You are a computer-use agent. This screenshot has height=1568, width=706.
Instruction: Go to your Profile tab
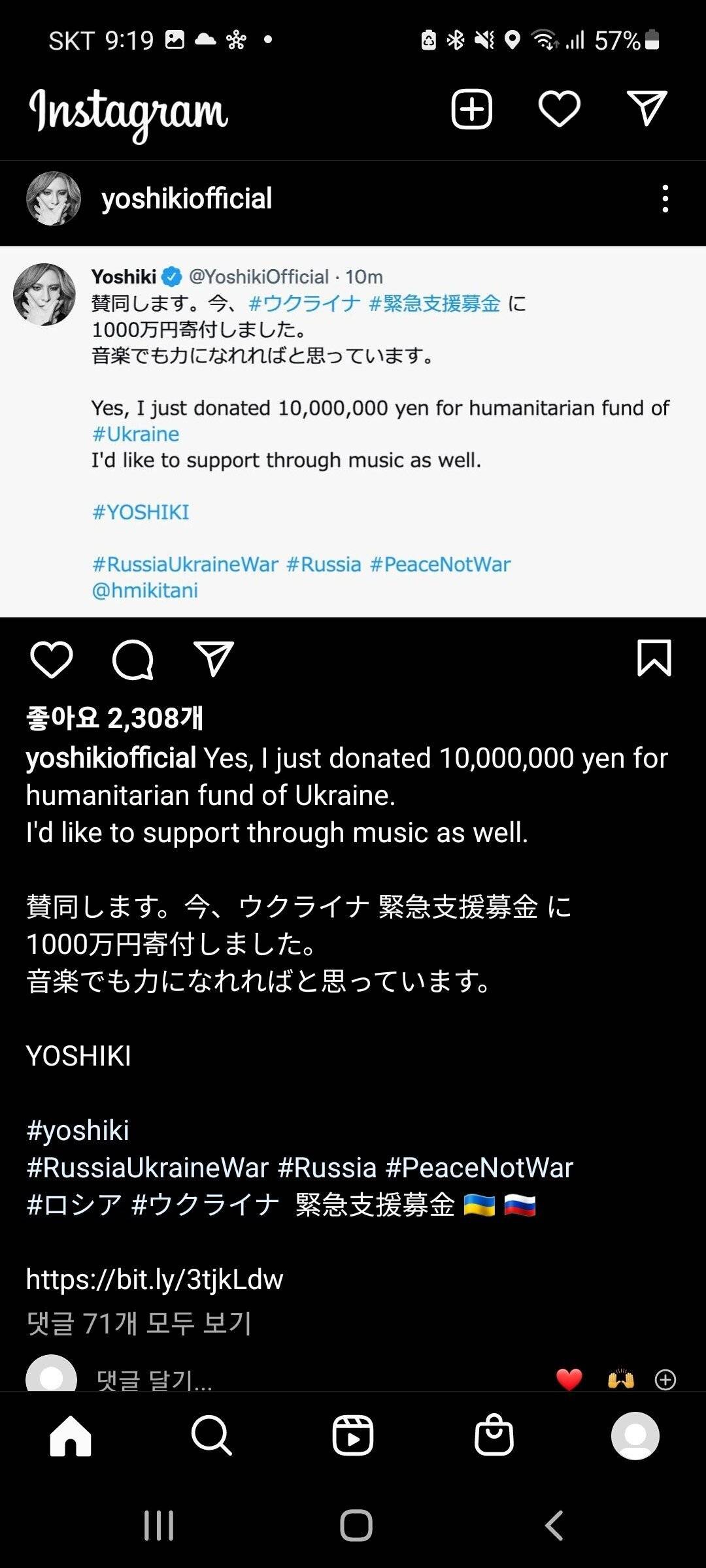pos(635,1435)
